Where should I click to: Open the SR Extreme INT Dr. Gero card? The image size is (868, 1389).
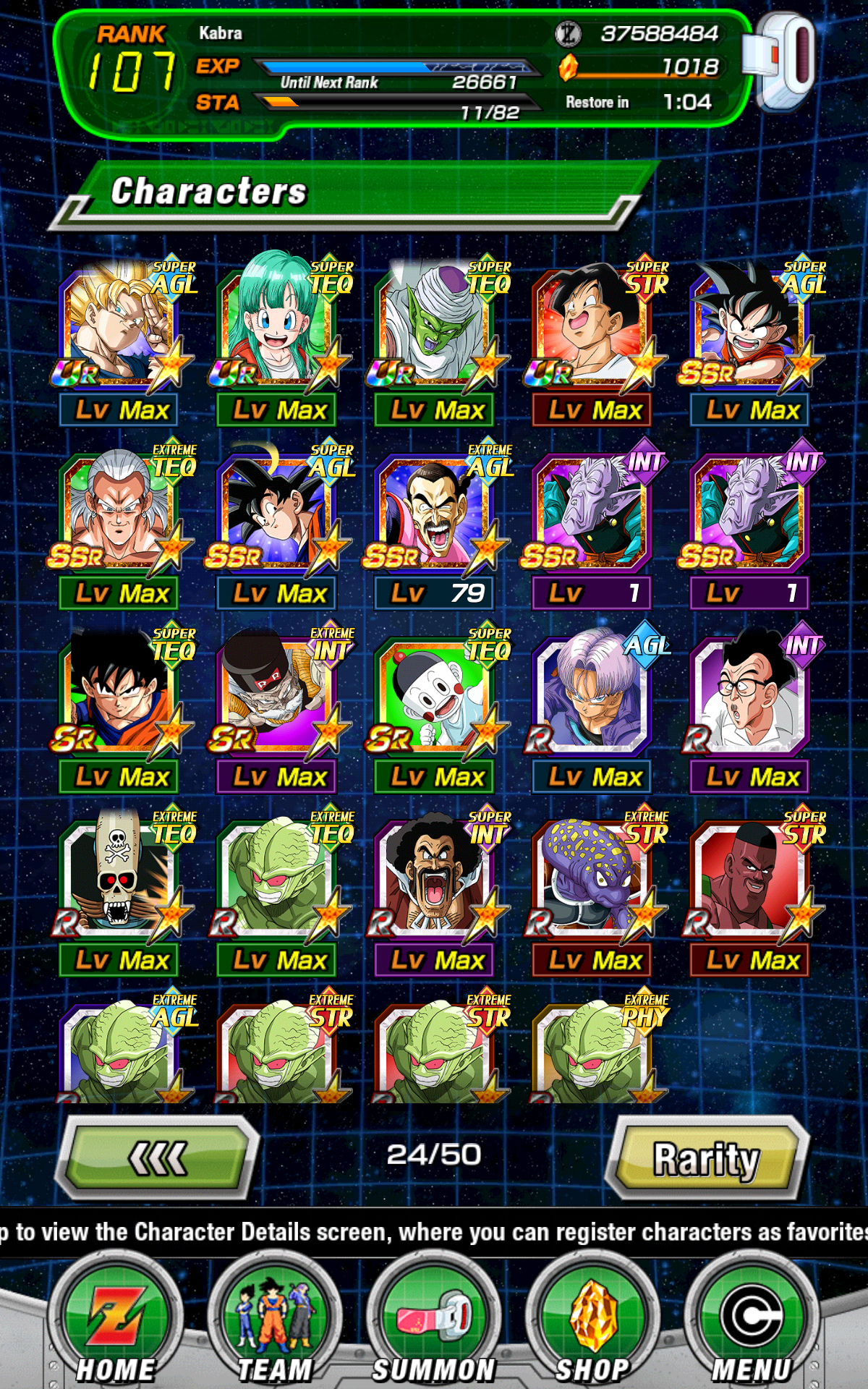tap(280, 705)
